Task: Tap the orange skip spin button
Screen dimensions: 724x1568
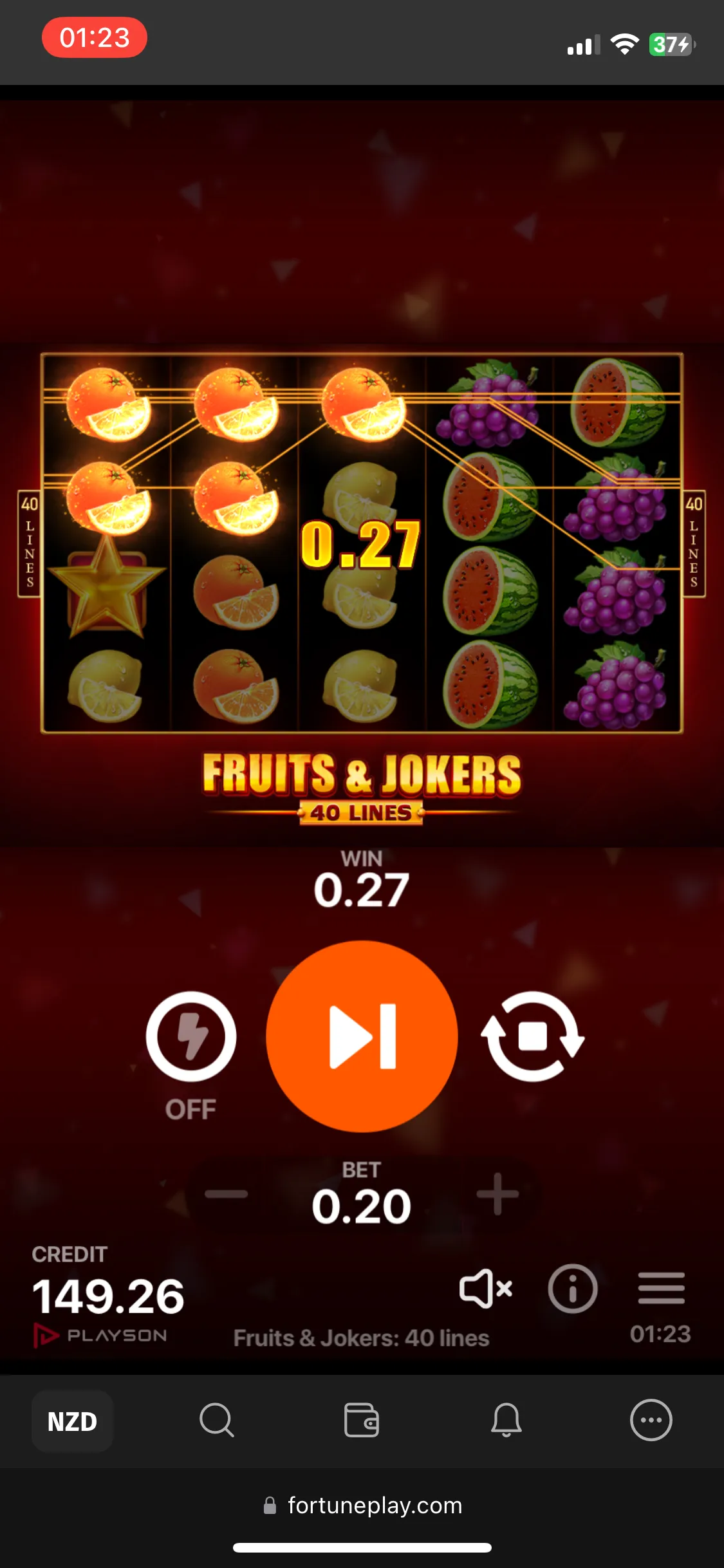Action: [362, 1036]
